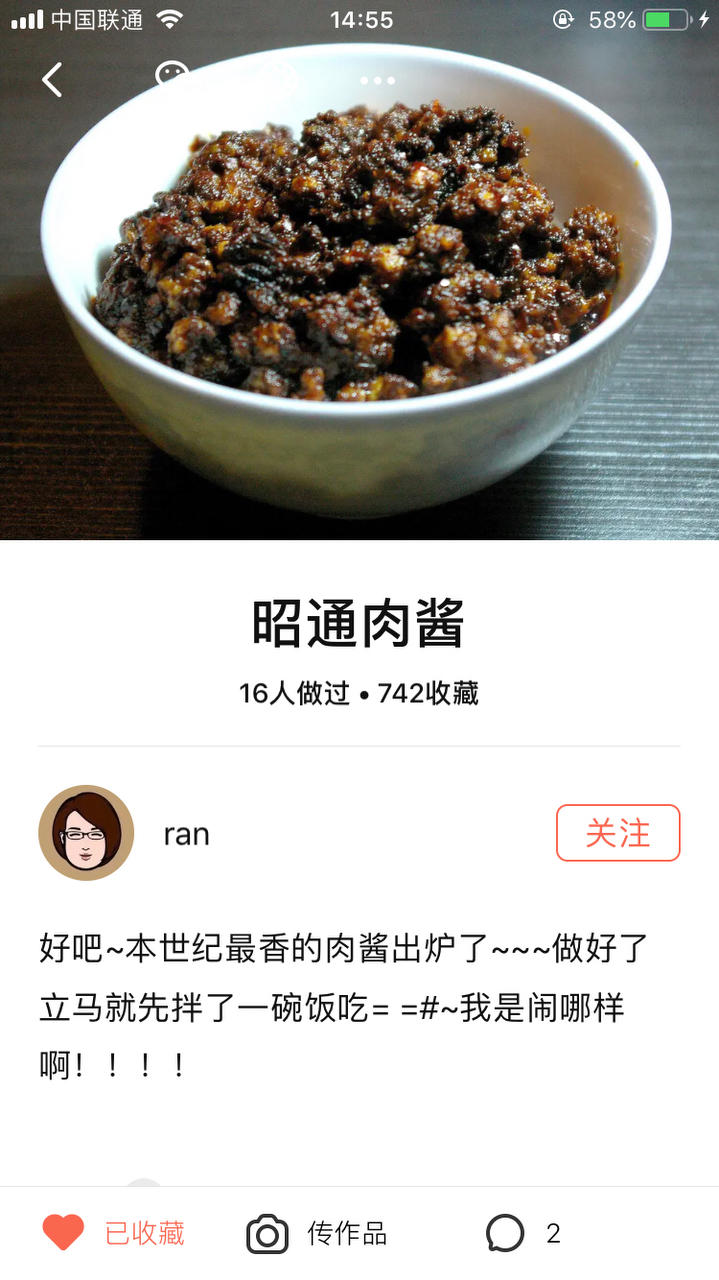The width and height of the screenshot is (719, 1280).
Task: Open the comments on this recipe
Action: click(522, 1233)
